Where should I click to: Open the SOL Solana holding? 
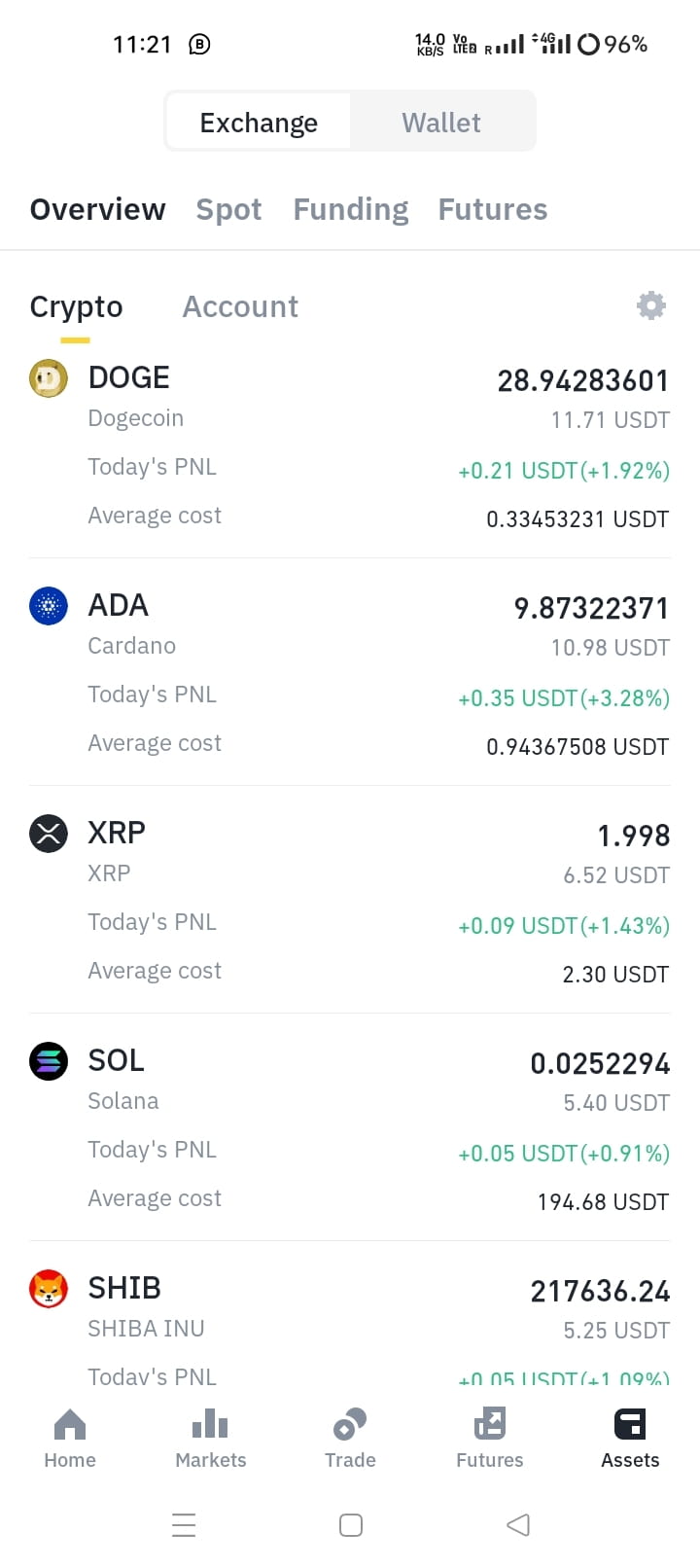[350, 1128]
